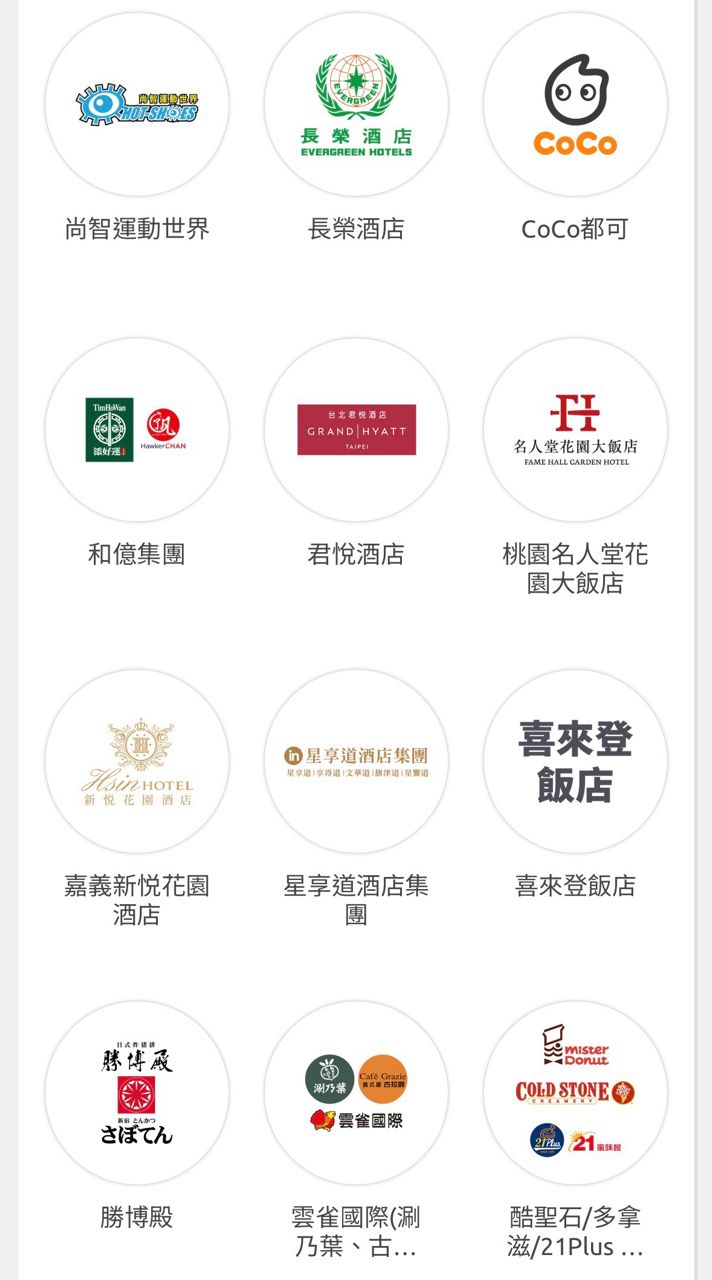Select 長榮酒店 Evergreen Hotels

coord(356,105)
